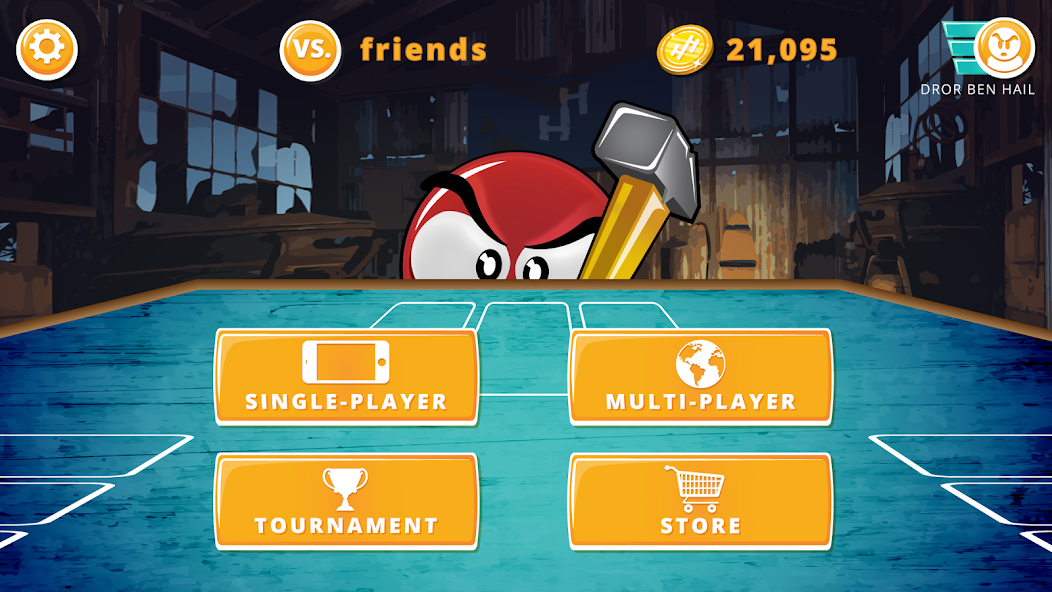Screen dimensions: 1052x592
Task: Select the Multi-Player mode
Action: click(700, 377)
